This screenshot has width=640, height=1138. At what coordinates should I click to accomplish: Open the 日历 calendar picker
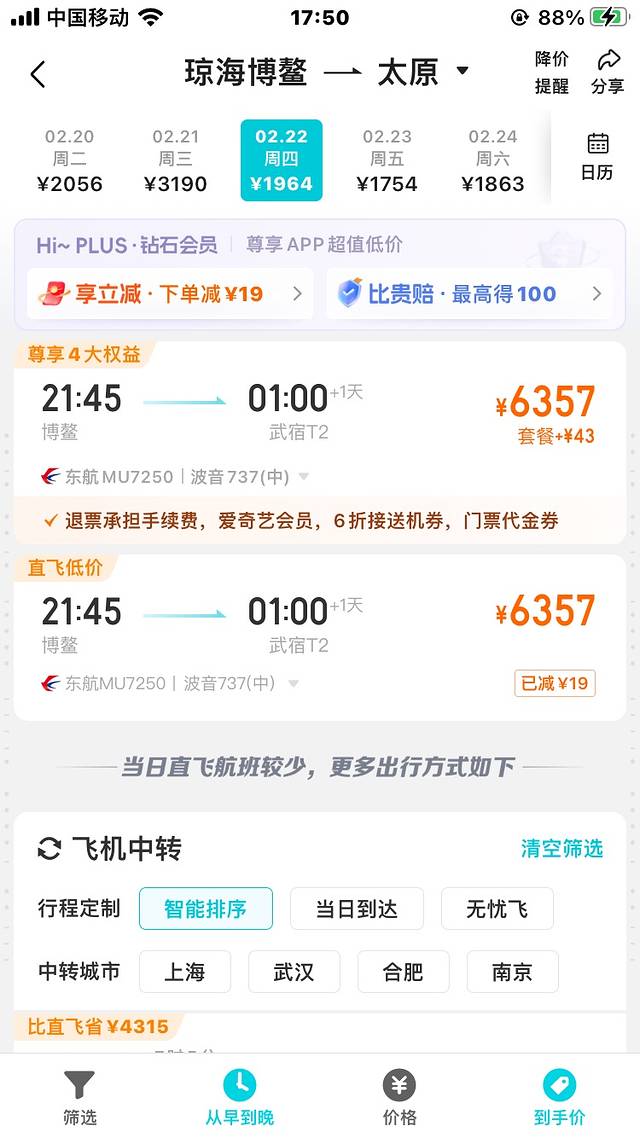click(597, 156)
